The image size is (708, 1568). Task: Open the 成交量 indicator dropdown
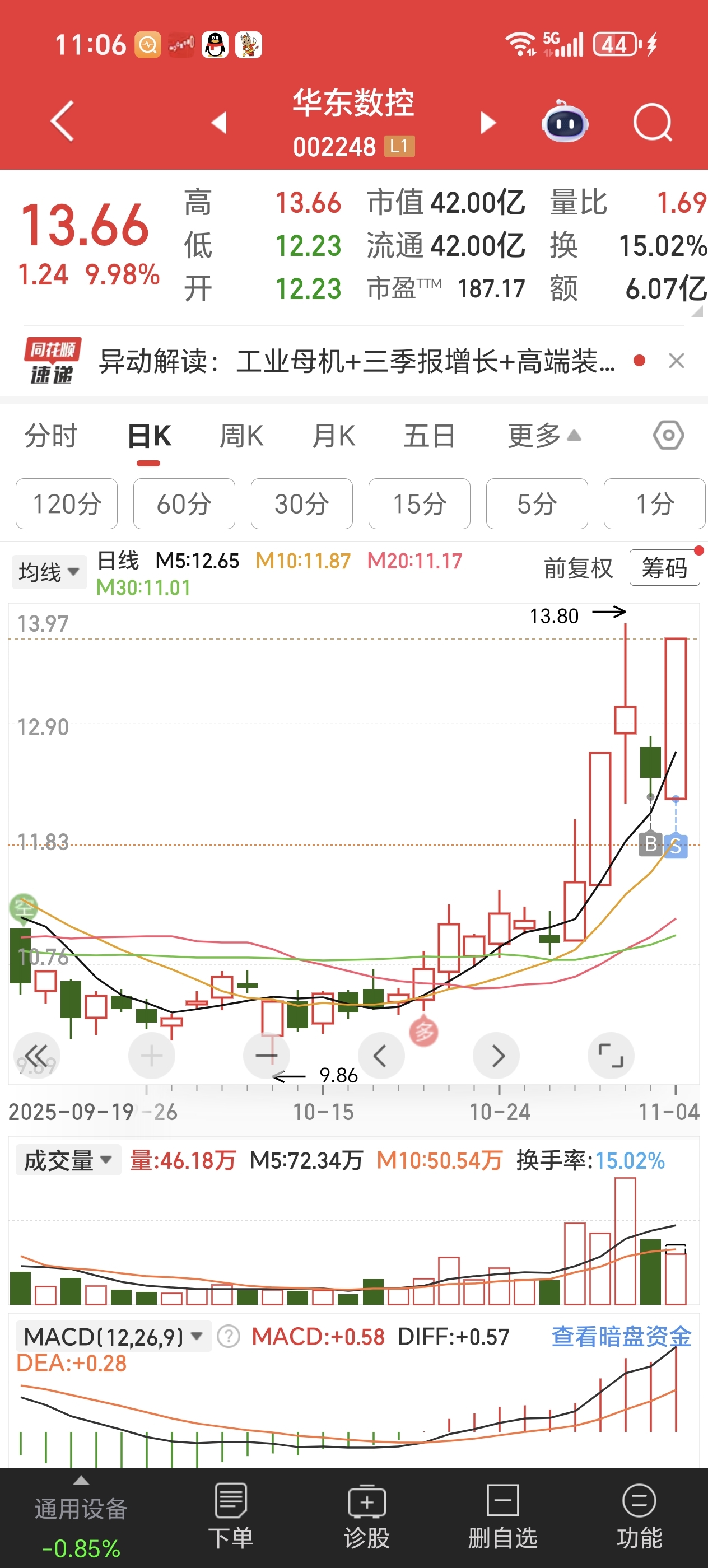point(68,1160)
